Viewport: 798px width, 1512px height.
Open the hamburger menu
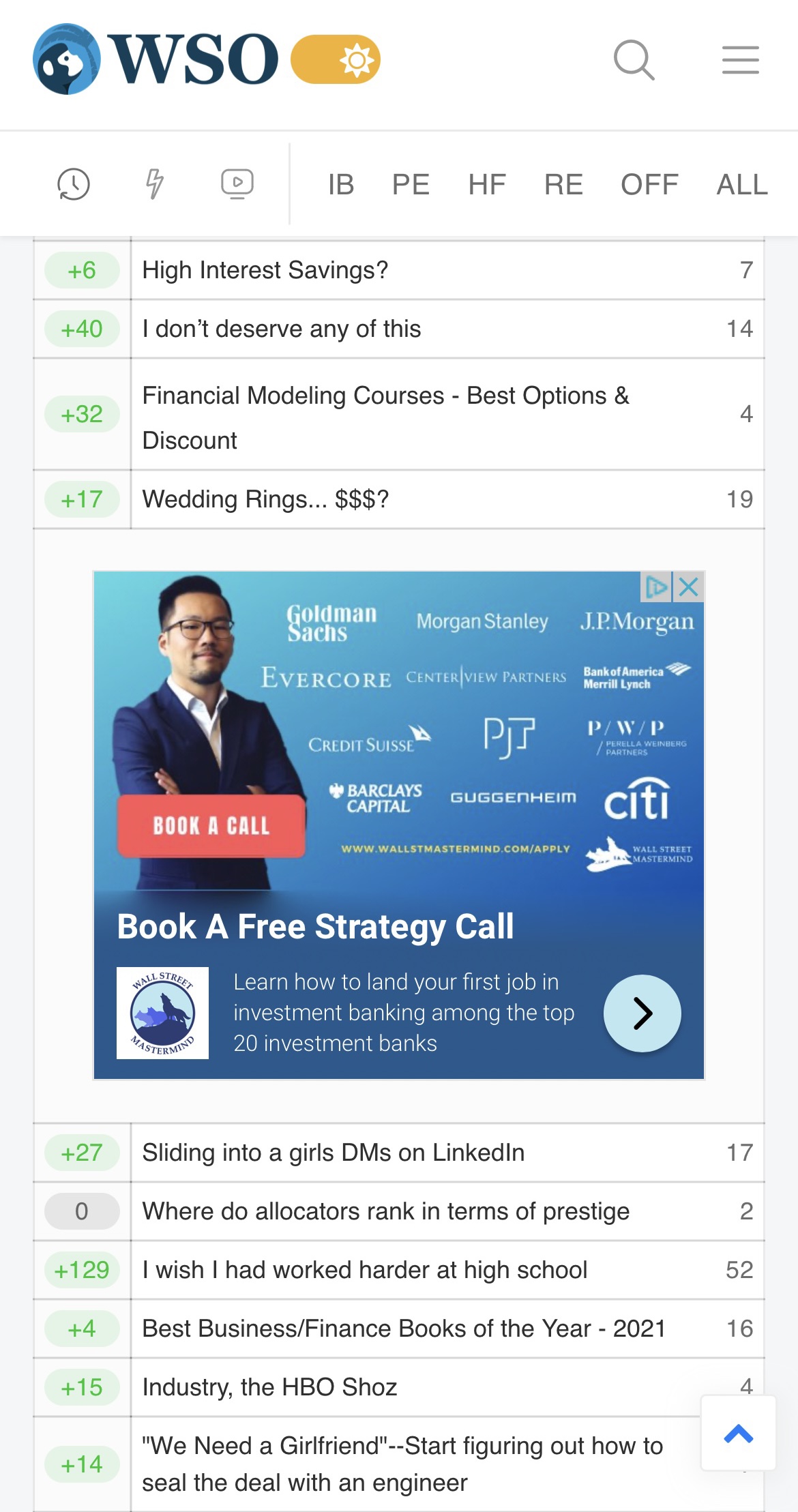coord(740,60)
